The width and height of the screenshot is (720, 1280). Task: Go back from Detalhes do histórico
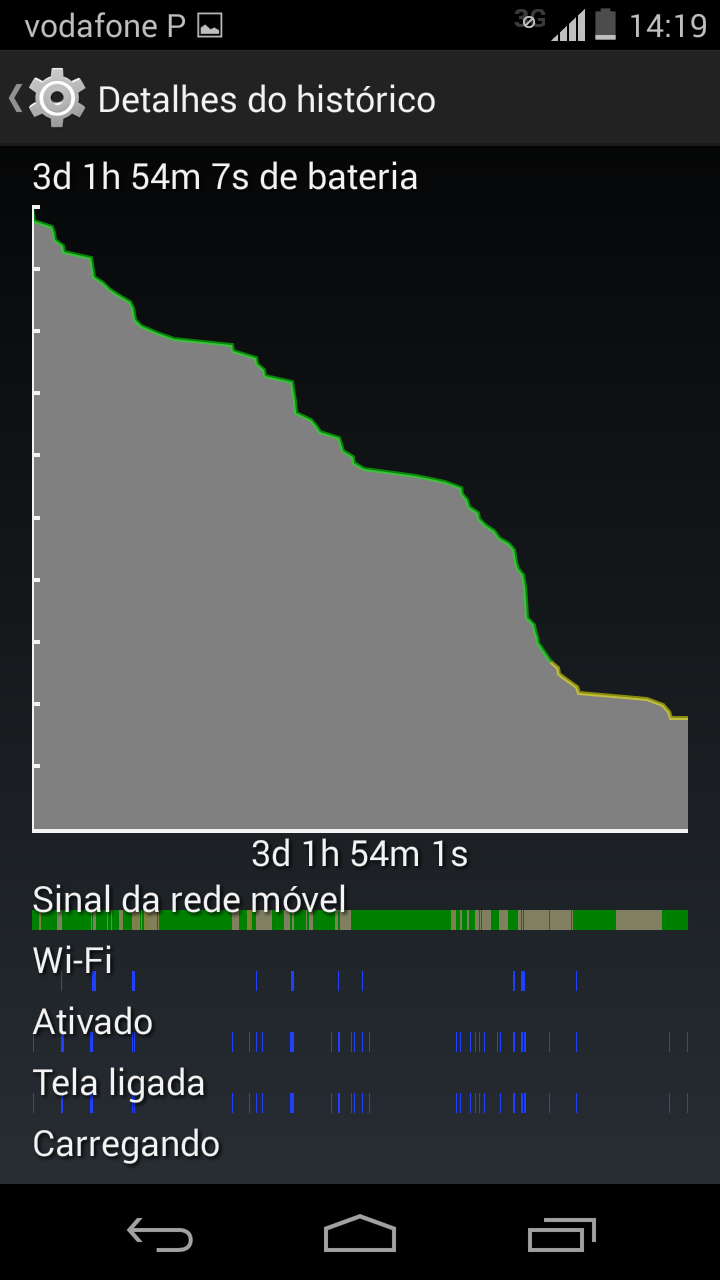[x=48, y=98]
